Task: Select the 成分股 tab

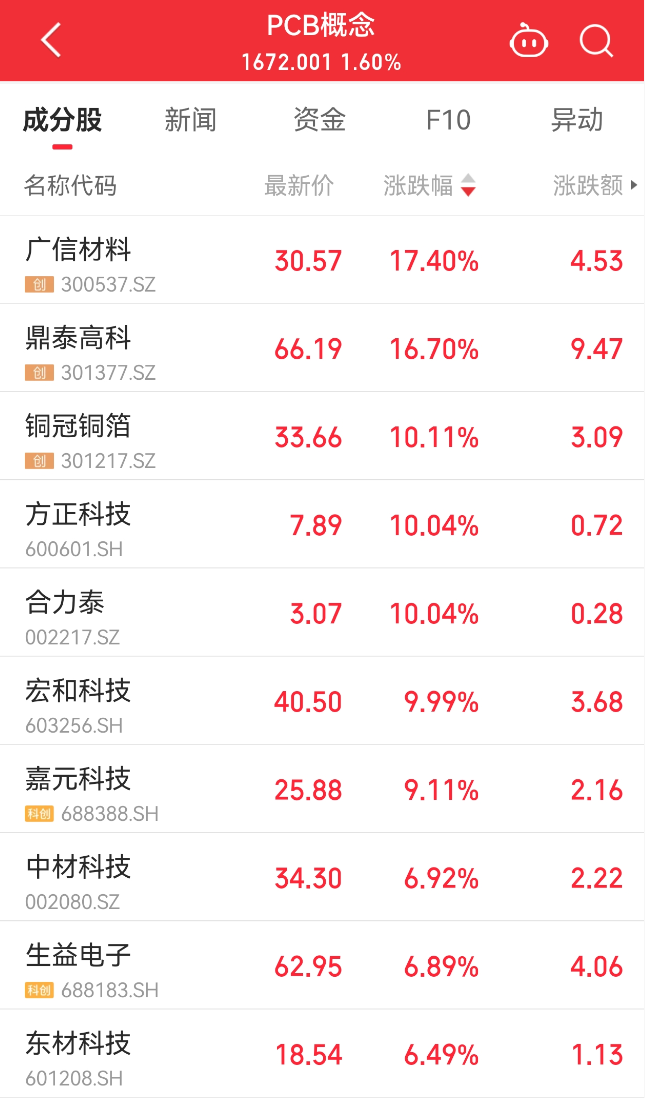Action: (x=62, y=120)
